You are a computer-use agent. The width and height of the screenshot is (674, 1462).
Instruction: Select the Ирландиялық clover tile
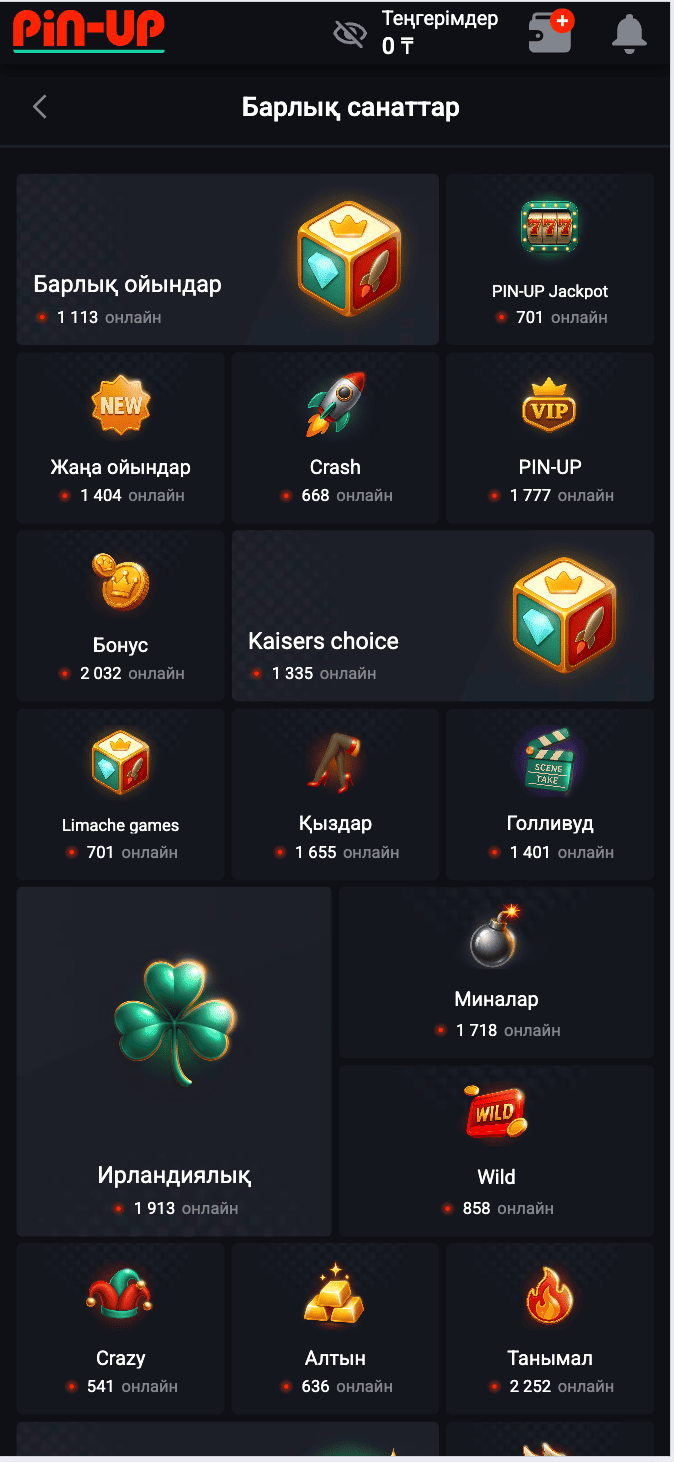[174, 1060]
